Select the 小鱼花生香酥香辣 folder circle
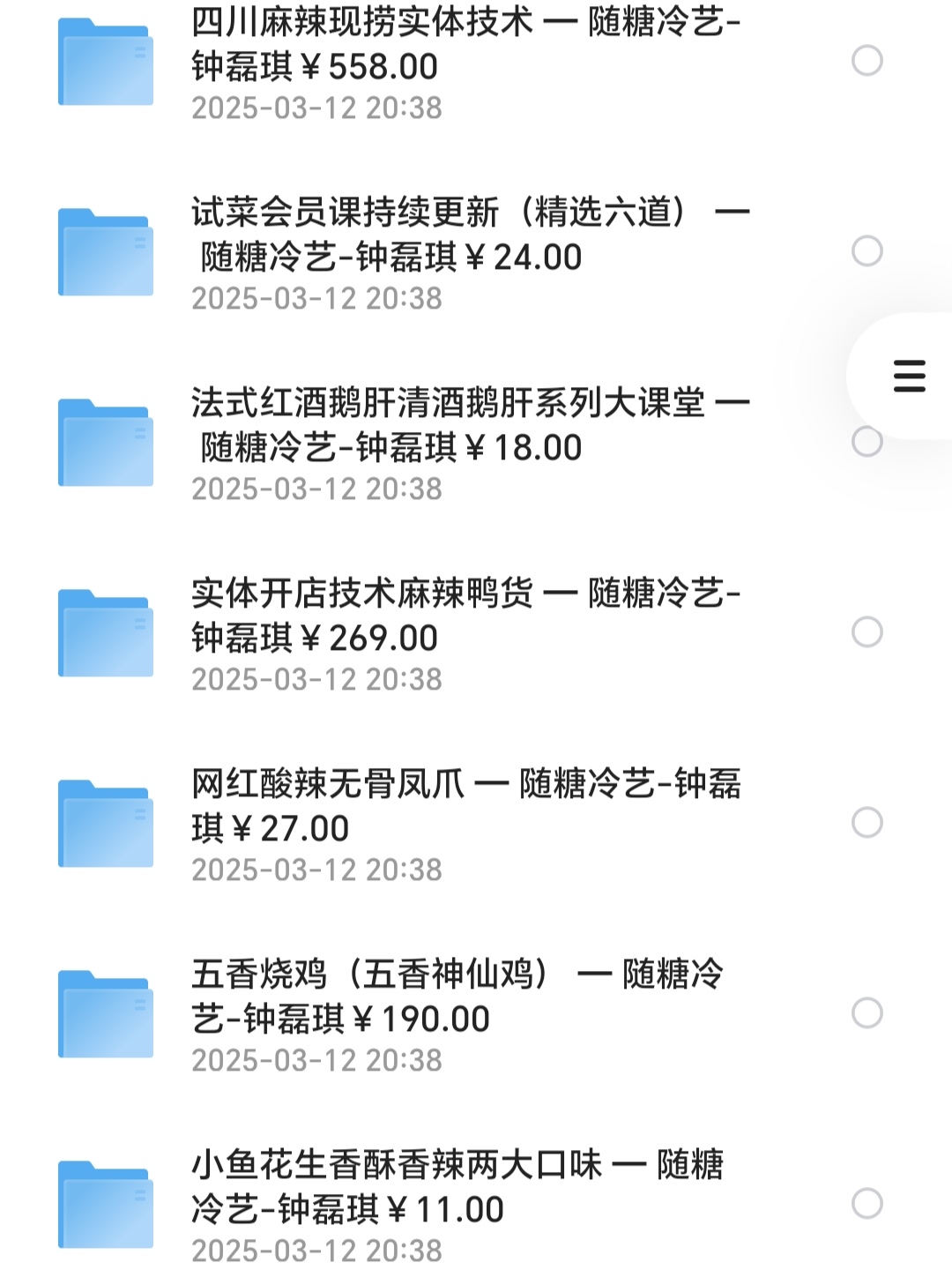Image resolution: width=952 pixels, height=1270 pixels. click(x=867, y=1204)
